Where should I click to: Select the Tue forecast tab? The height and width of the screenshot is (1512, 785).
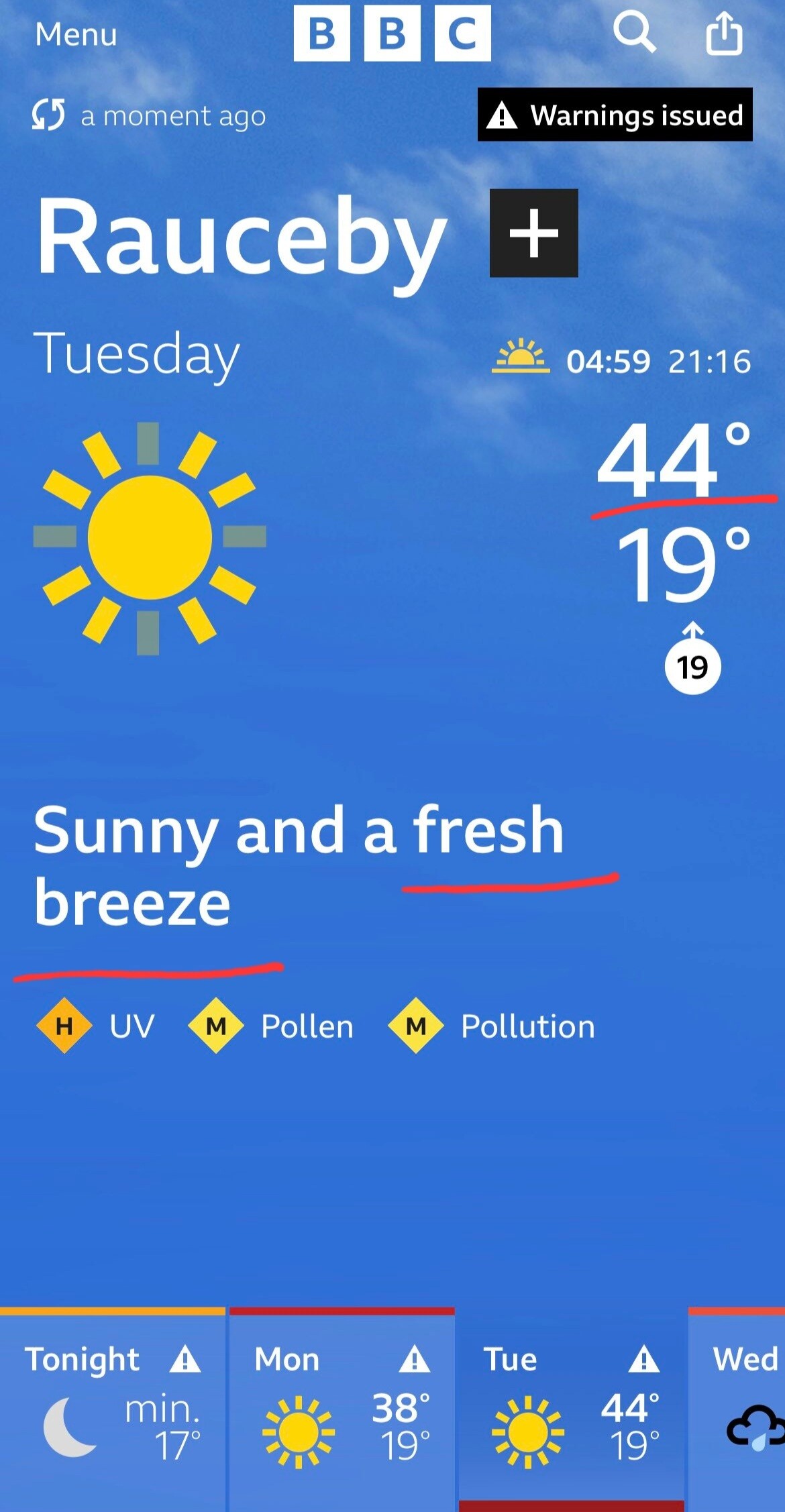click(572, 1409)
